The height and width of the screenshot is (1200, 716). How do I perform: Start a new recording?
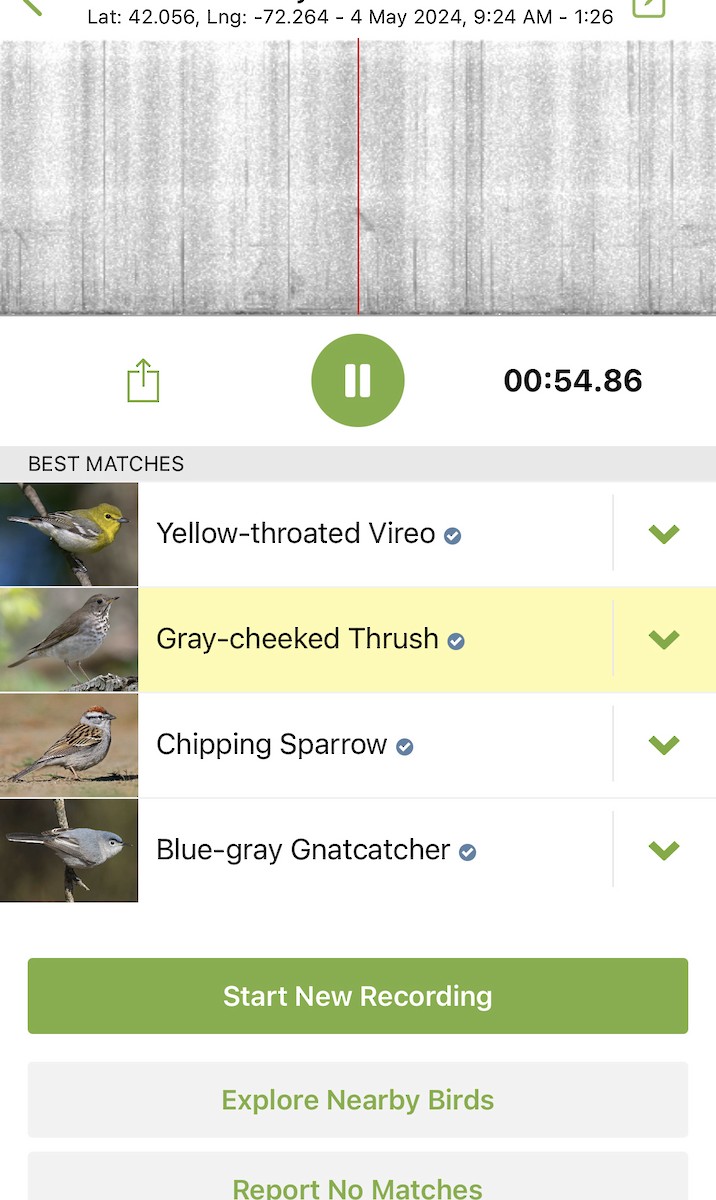358,996
